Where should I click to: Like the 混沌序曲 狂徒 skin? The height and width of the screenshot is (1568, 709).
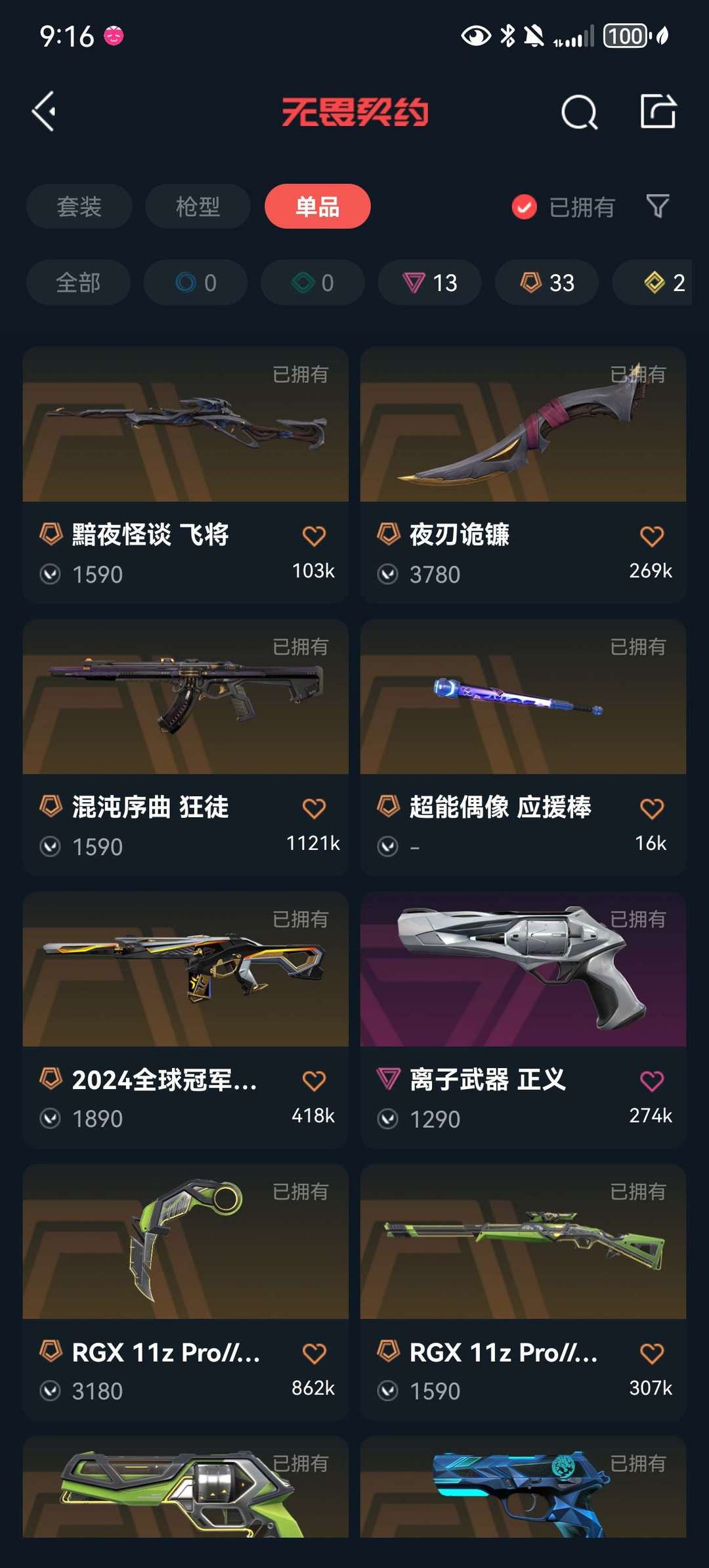coord(314,809)
